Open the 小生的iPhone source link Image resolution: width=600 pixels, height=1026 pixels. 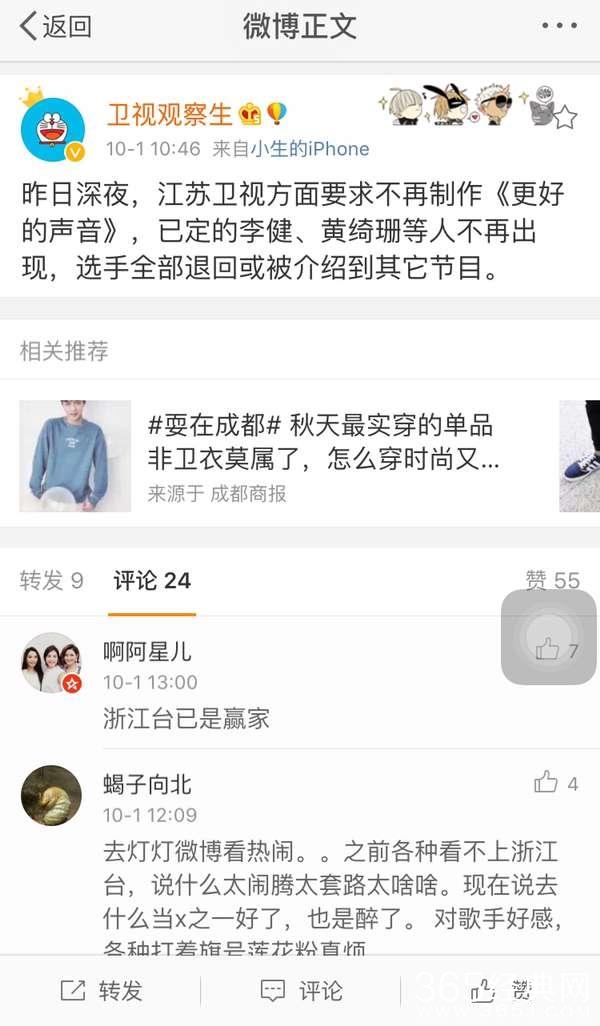point(310,149)
